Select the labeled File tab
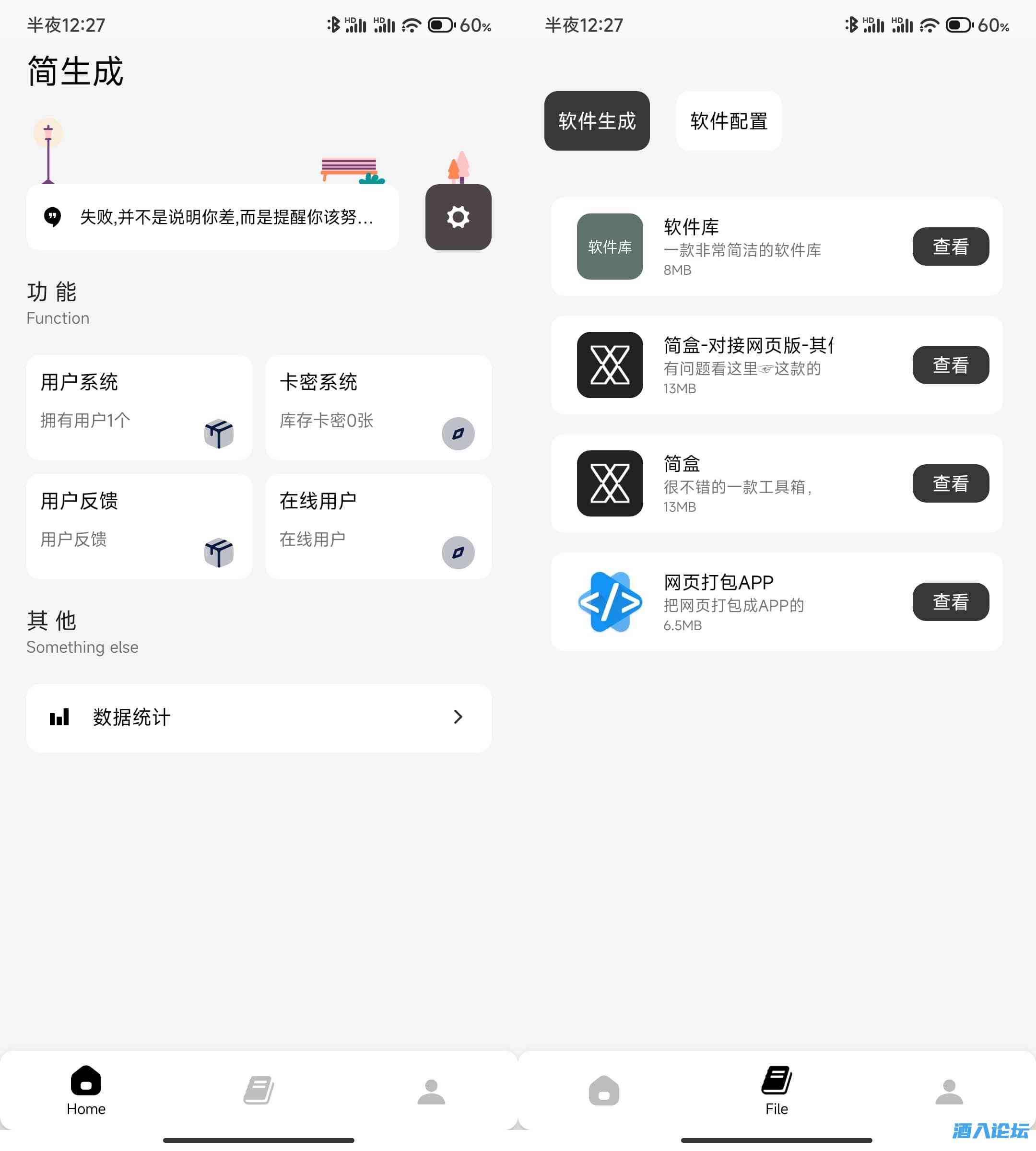This screenshot has width=1036, height=1151. point(777,1090)
